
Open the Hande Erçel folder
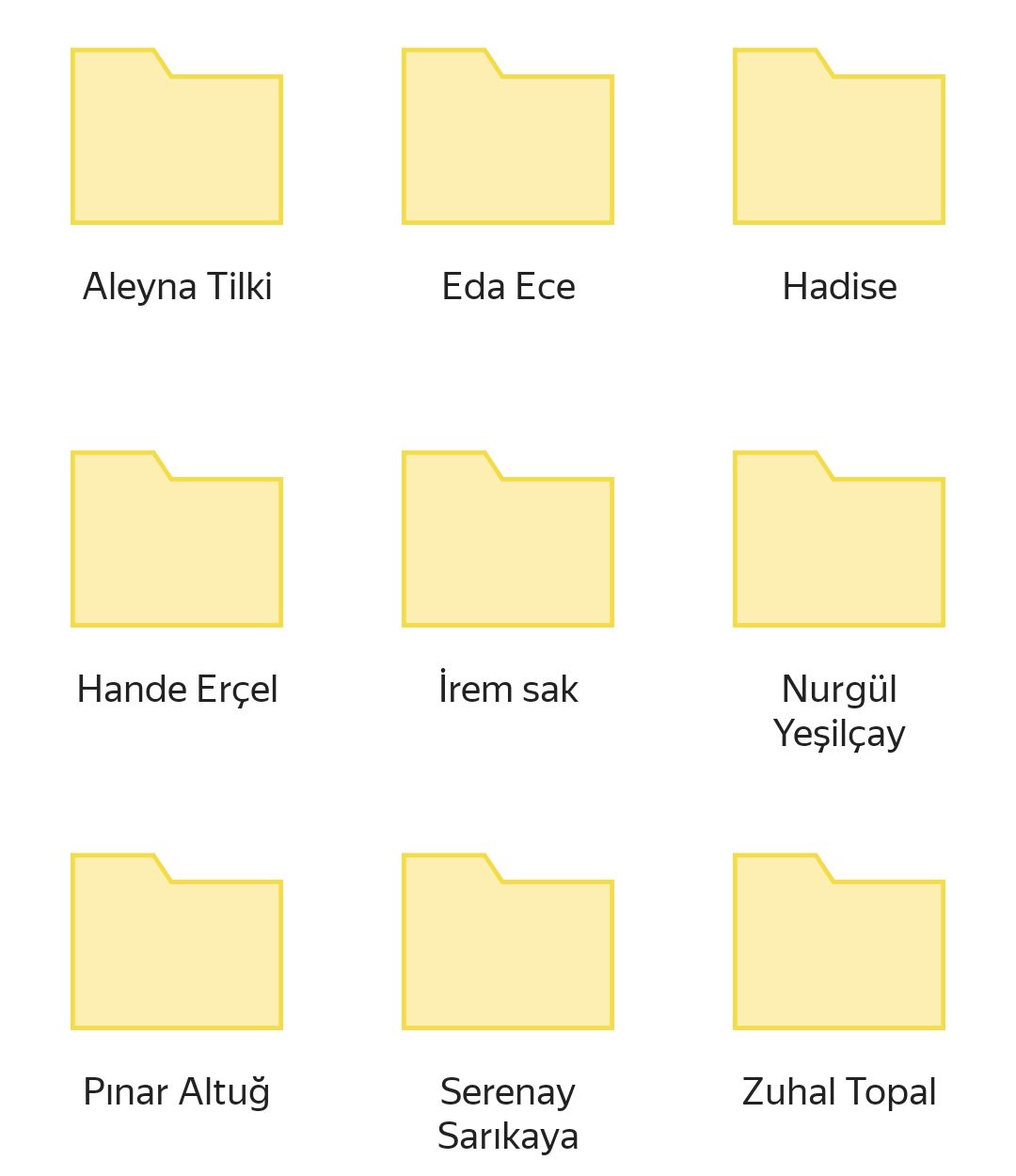pyautogui.click(x=177, y=544)
